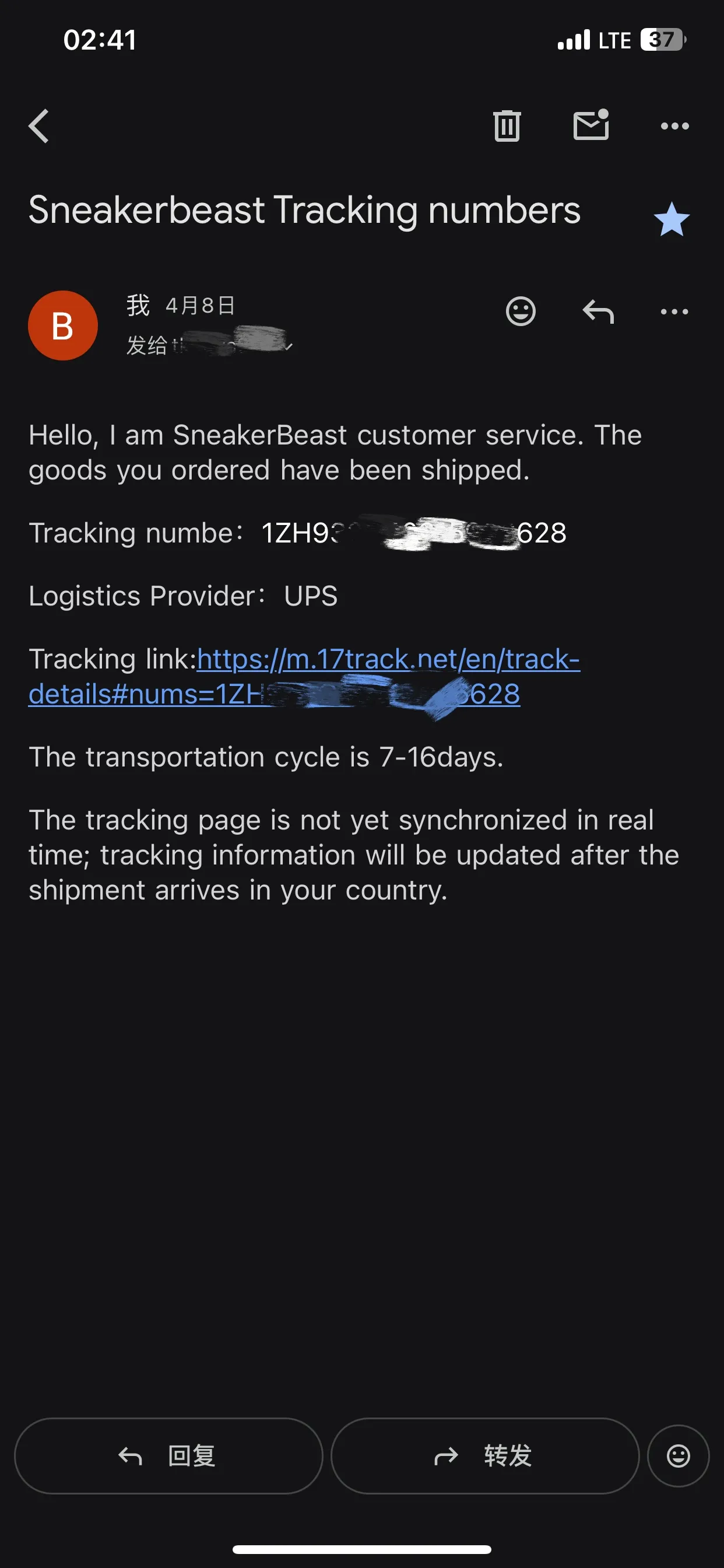Screen dimensions: 724x1568
Task: Tap the 回复 reply button
Action: click(168, 1455)
